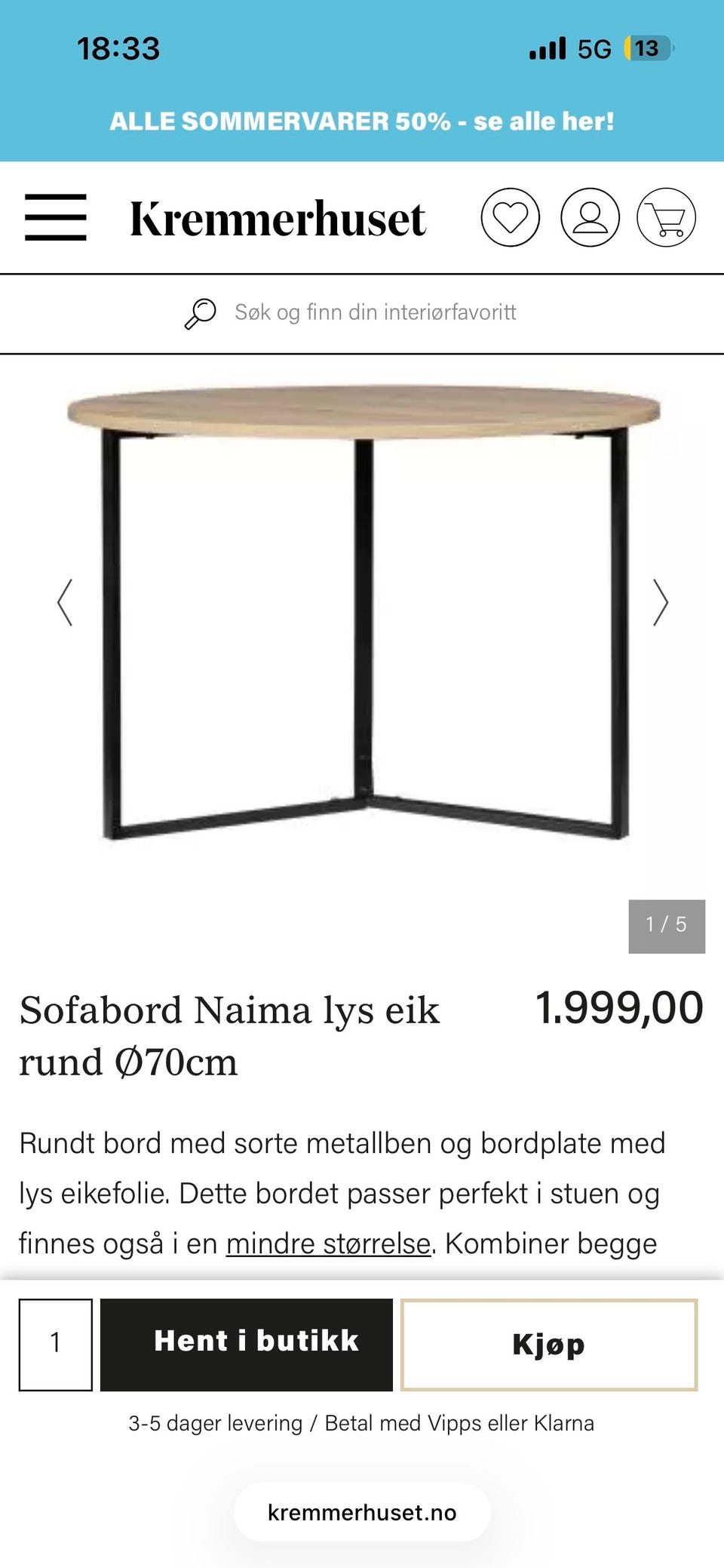Open the wishlist heart icon
Image resolution: width=724 pixels, height=1568 pixels.
511,217
